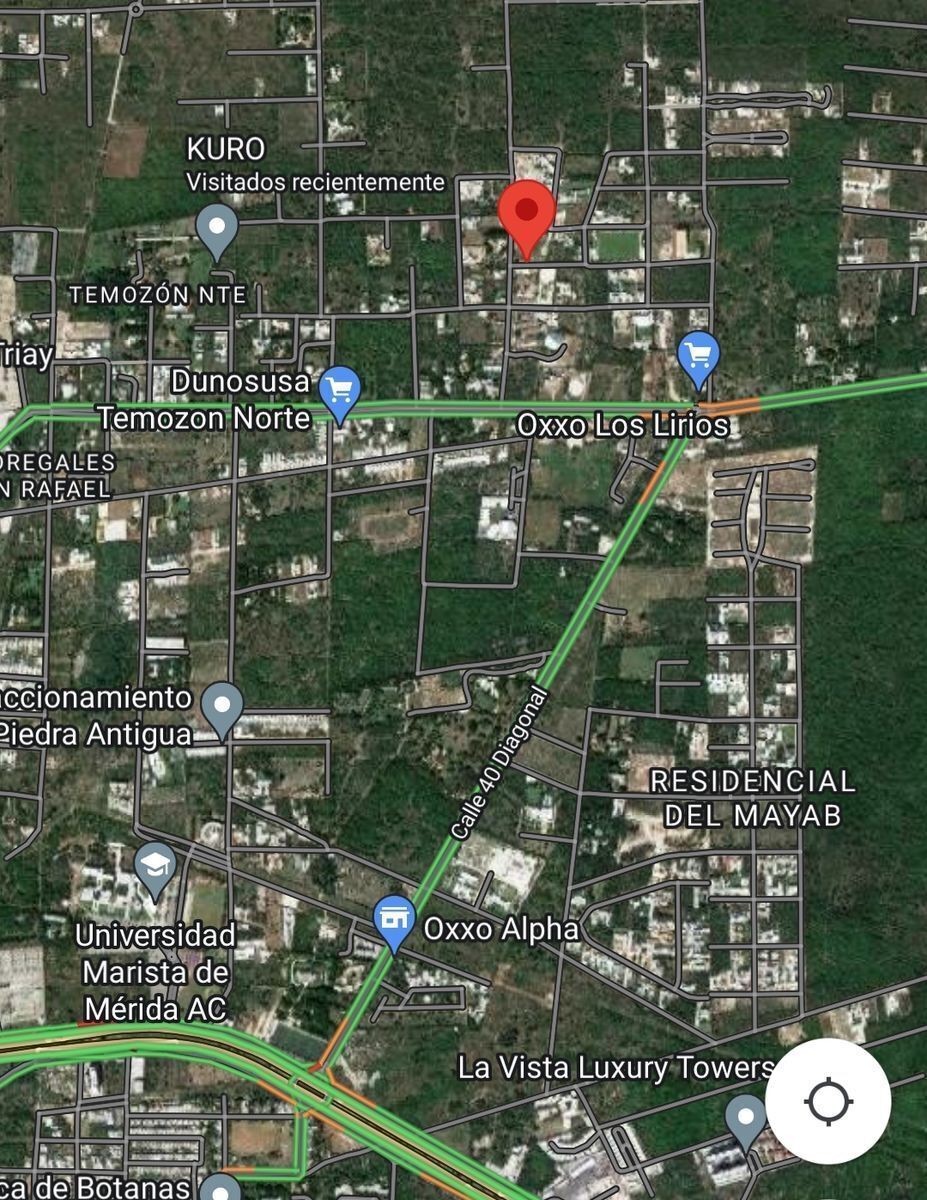Image resolution: width=927 pixels, height=1200 pixels.
Task: Open the Oxxo Los Lirios cart marker
Action: (699, 355)
